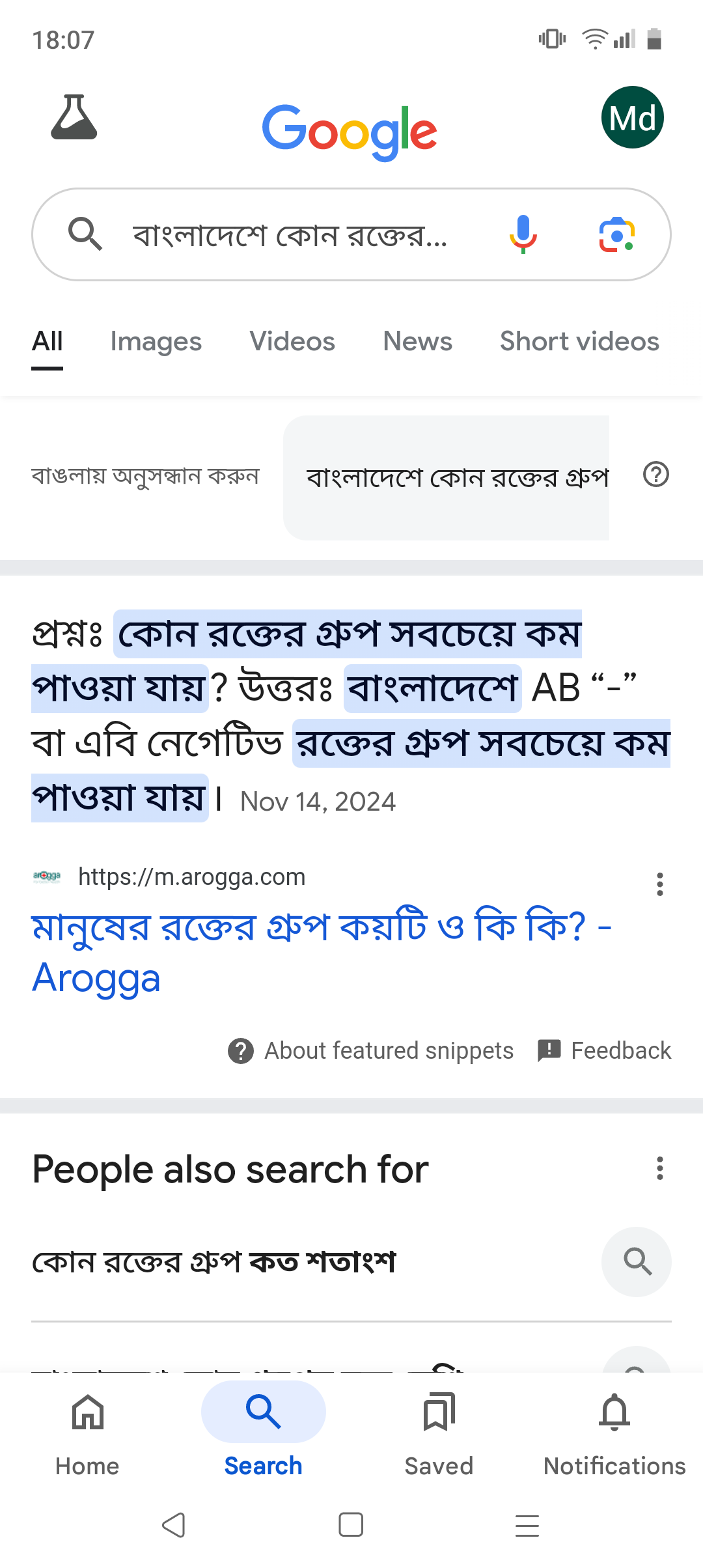
Task: Start voice search with the microphone
Action: pyautogui.click(x=523, y=234)
